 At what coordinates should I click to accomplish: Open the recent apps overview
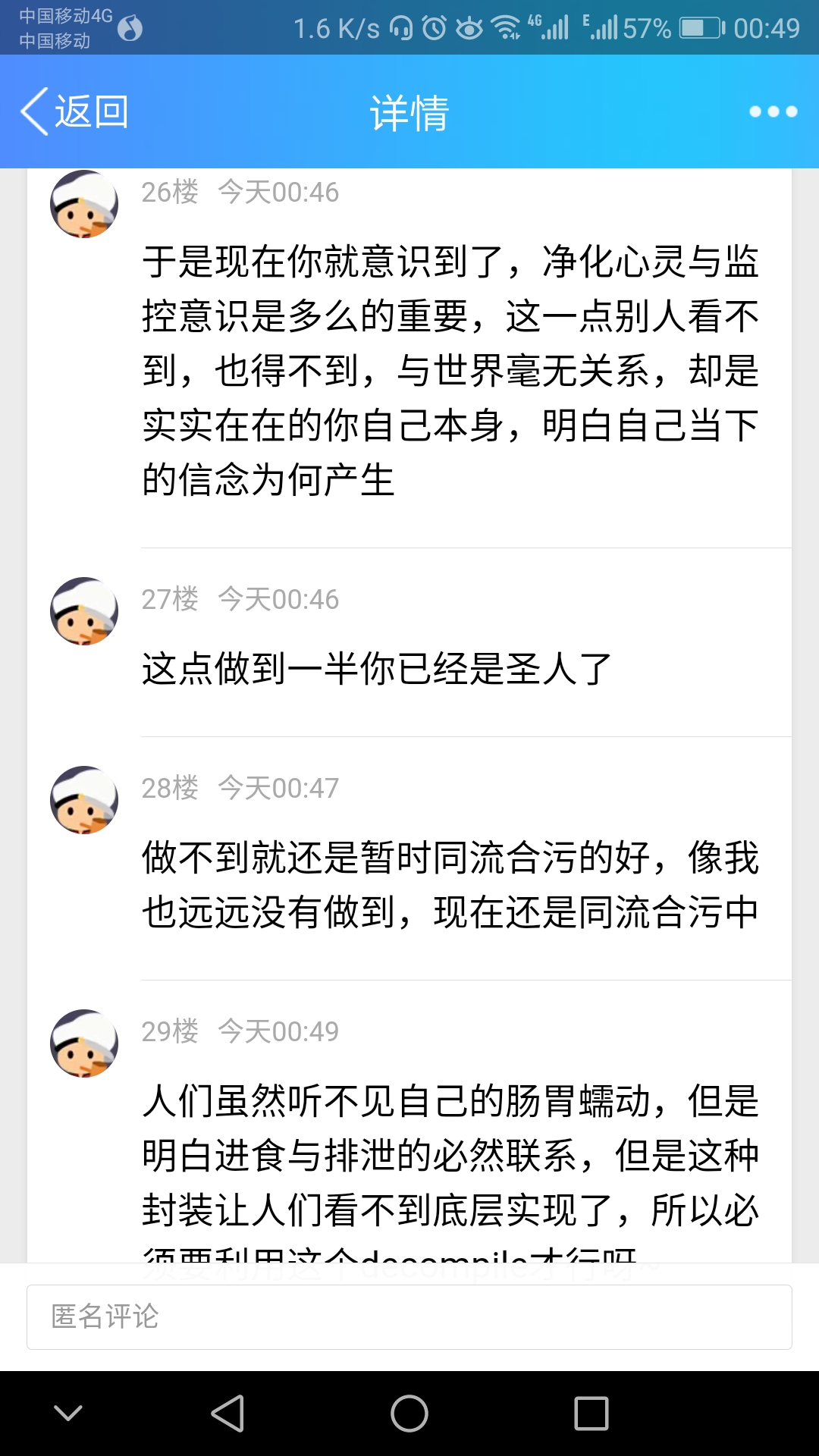[591, 1414]
